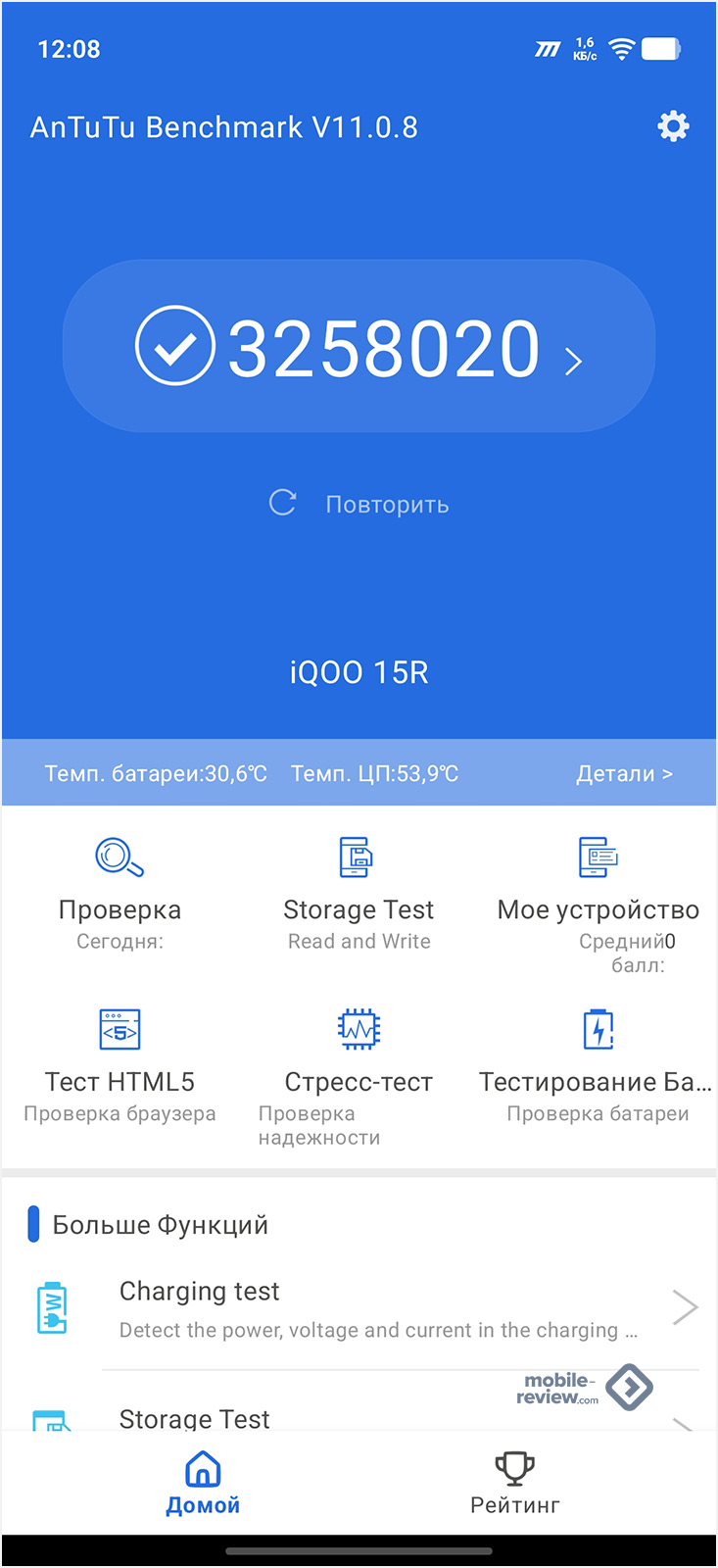Image resolution: width=718 pixels, height=1568 pixels.
Task: Open the Проверка tile
Action: tap(120, 891)
